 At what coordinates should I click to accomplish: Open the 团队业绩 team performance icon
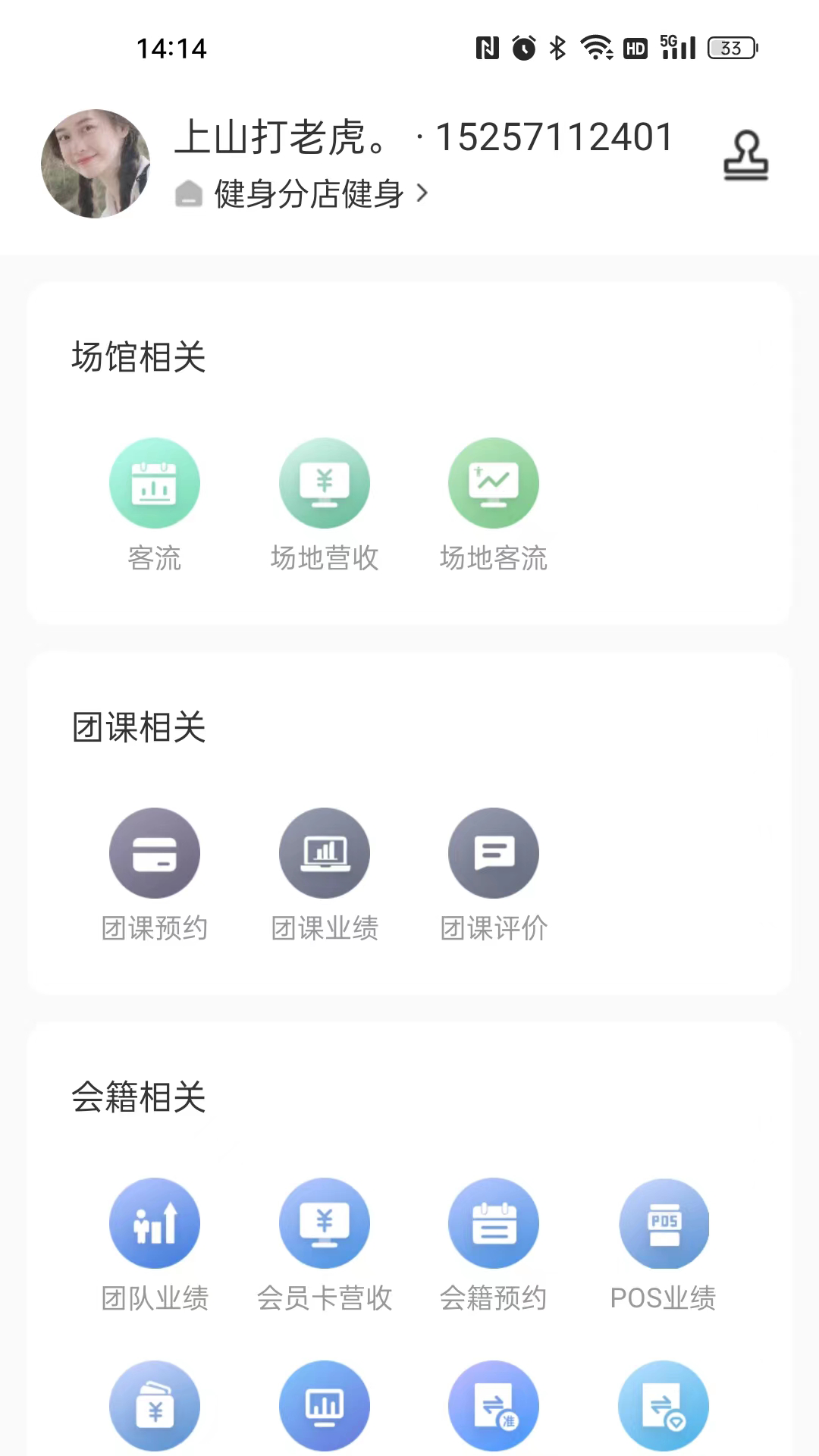coord(155,1222)
